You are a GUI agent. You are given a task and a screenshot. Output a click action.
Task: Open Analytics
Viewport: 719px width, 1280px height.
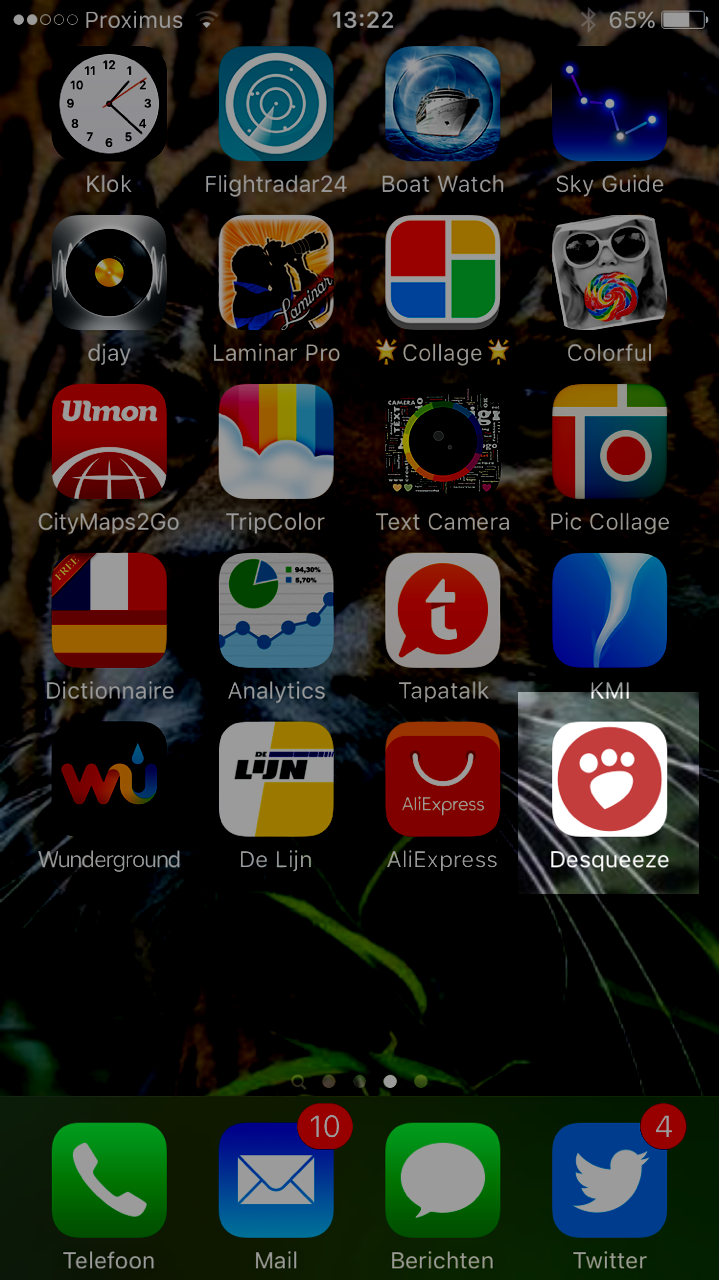tap(276, 610)
